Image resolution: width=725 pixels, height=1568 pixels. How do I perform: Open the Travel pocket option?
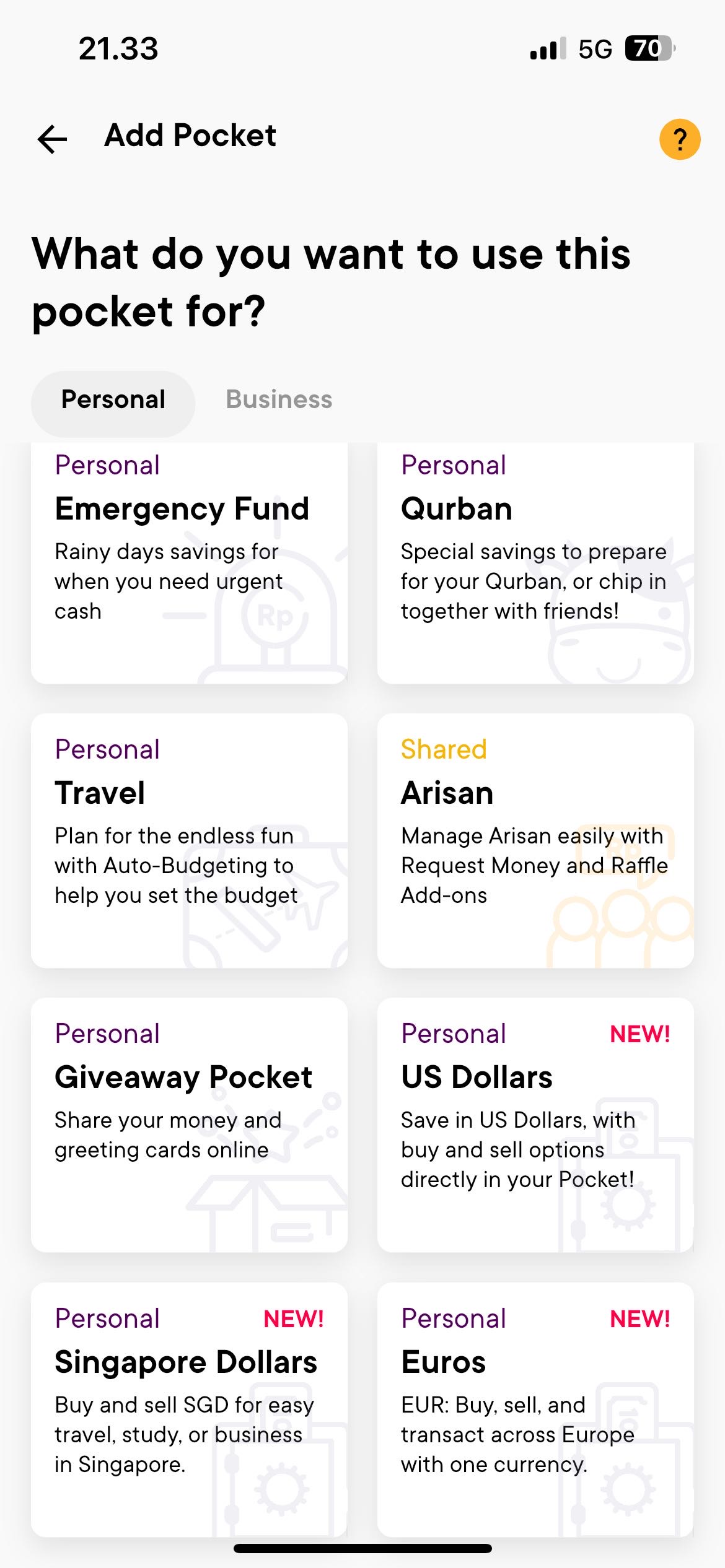tap(189, 840)
